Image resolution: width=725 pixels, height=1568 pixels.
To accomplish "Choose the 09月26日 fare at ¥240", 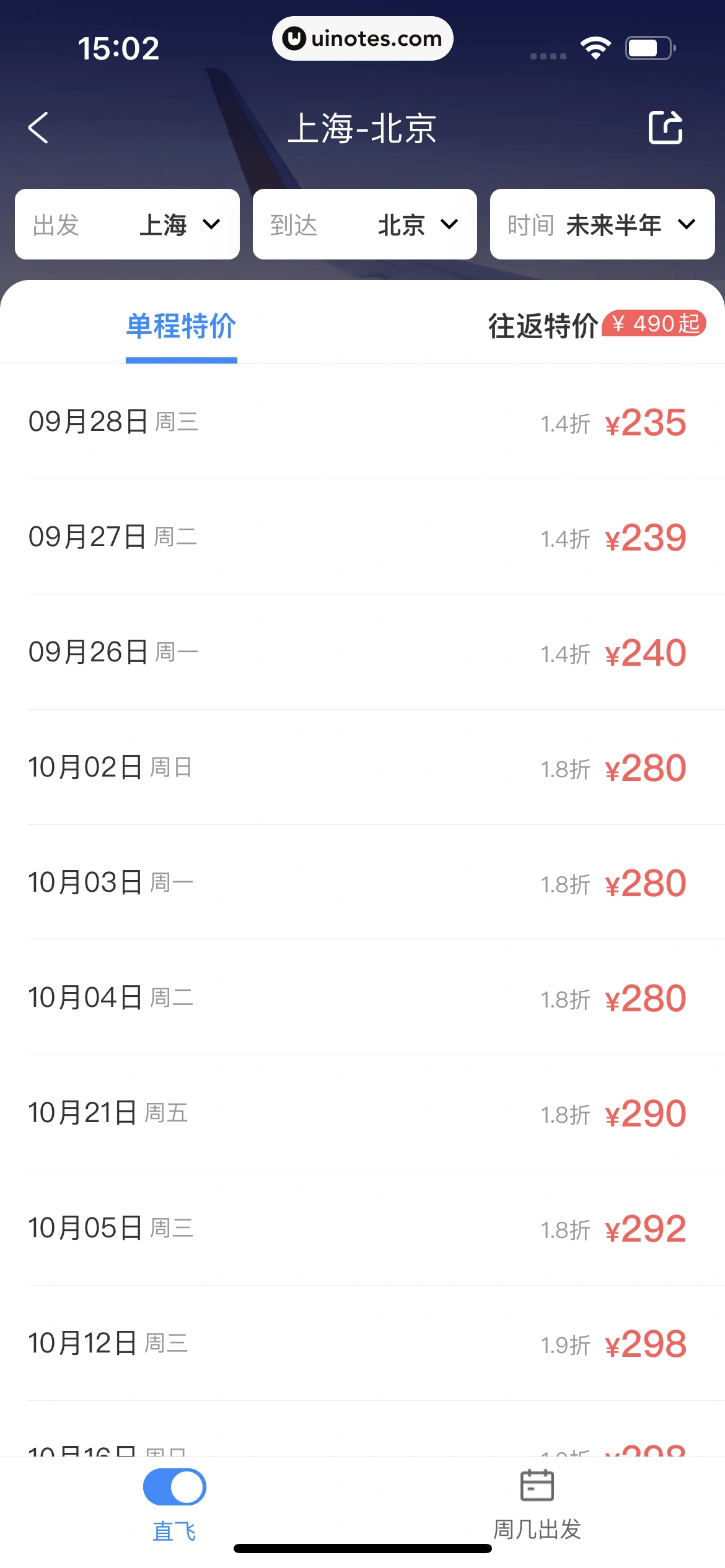I will 362,653.
